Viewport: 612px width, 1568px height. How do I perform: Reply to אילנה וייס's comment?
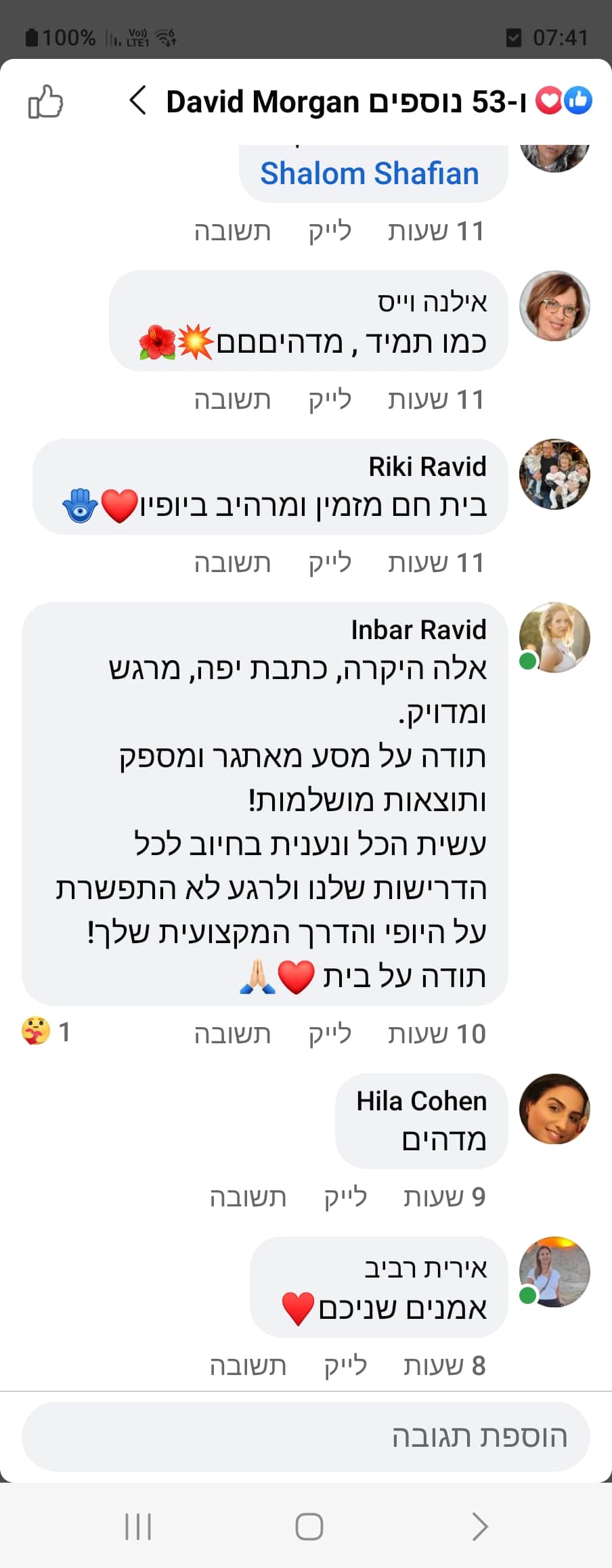click(x=232, y=400)
